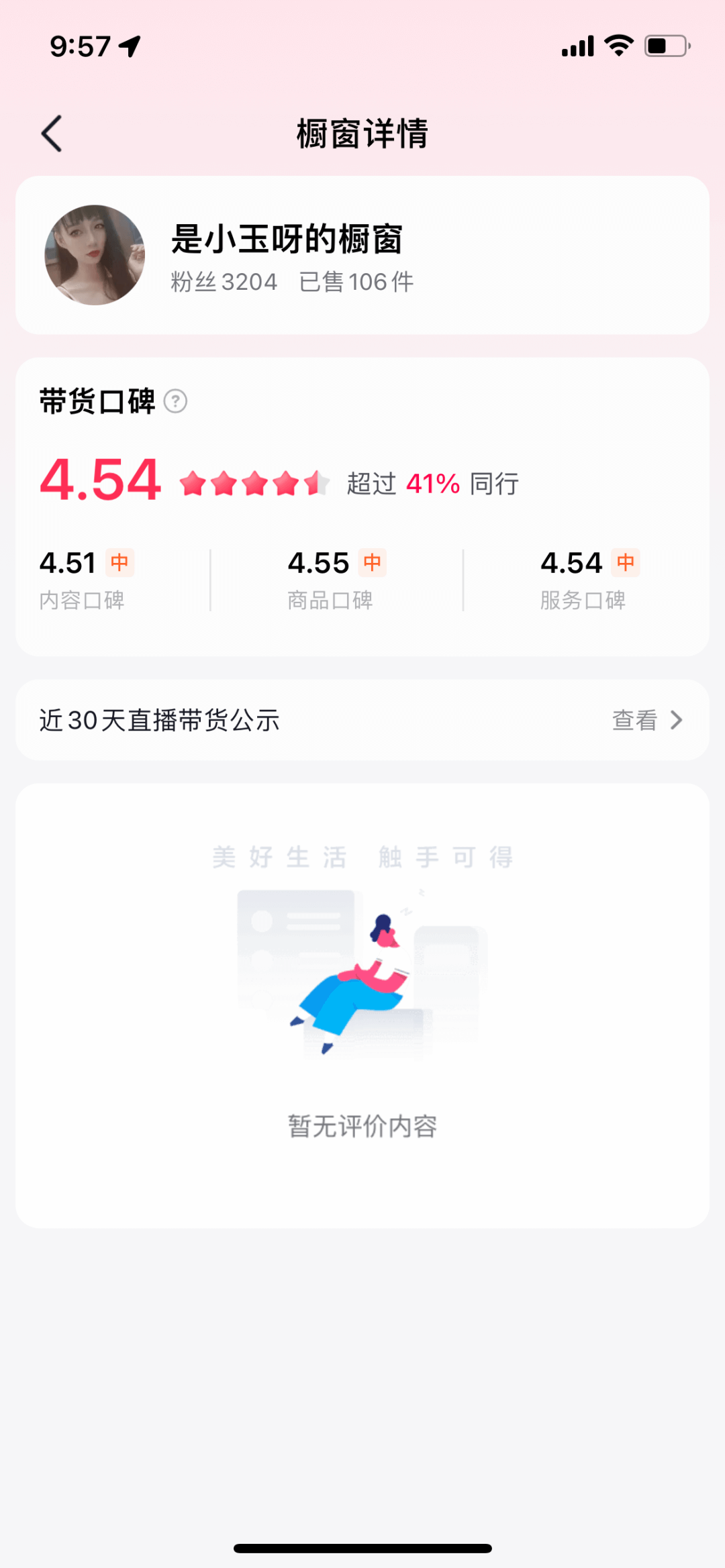Tap the 中 badge next to 商品口碑
The height and width of the screenshot is (1568, 725).
pos(373,564)
